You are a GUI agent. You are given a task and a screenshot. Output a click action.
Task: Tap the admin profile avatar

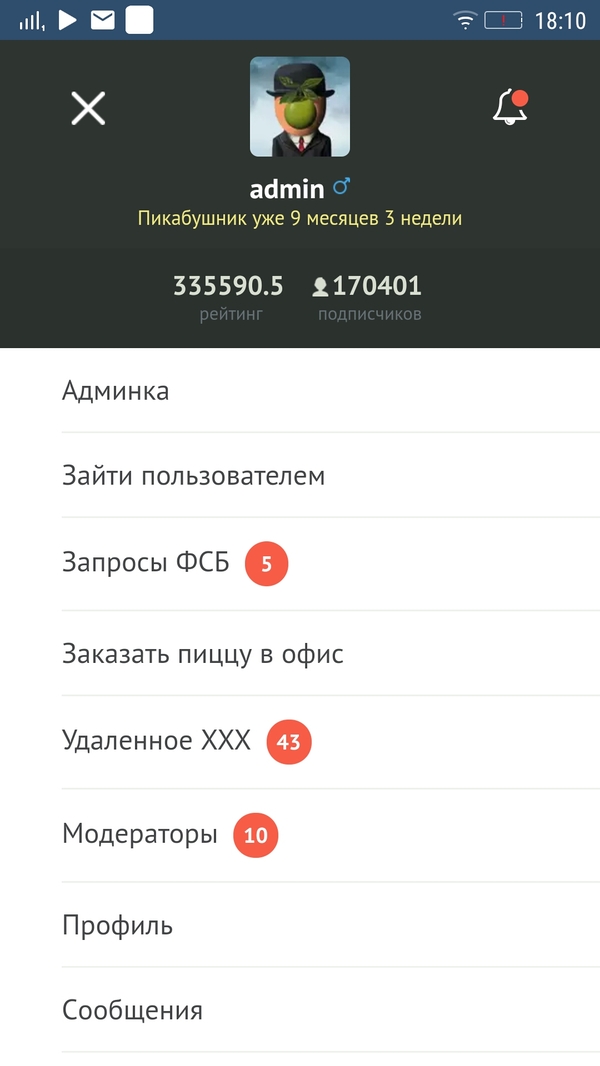300,107
